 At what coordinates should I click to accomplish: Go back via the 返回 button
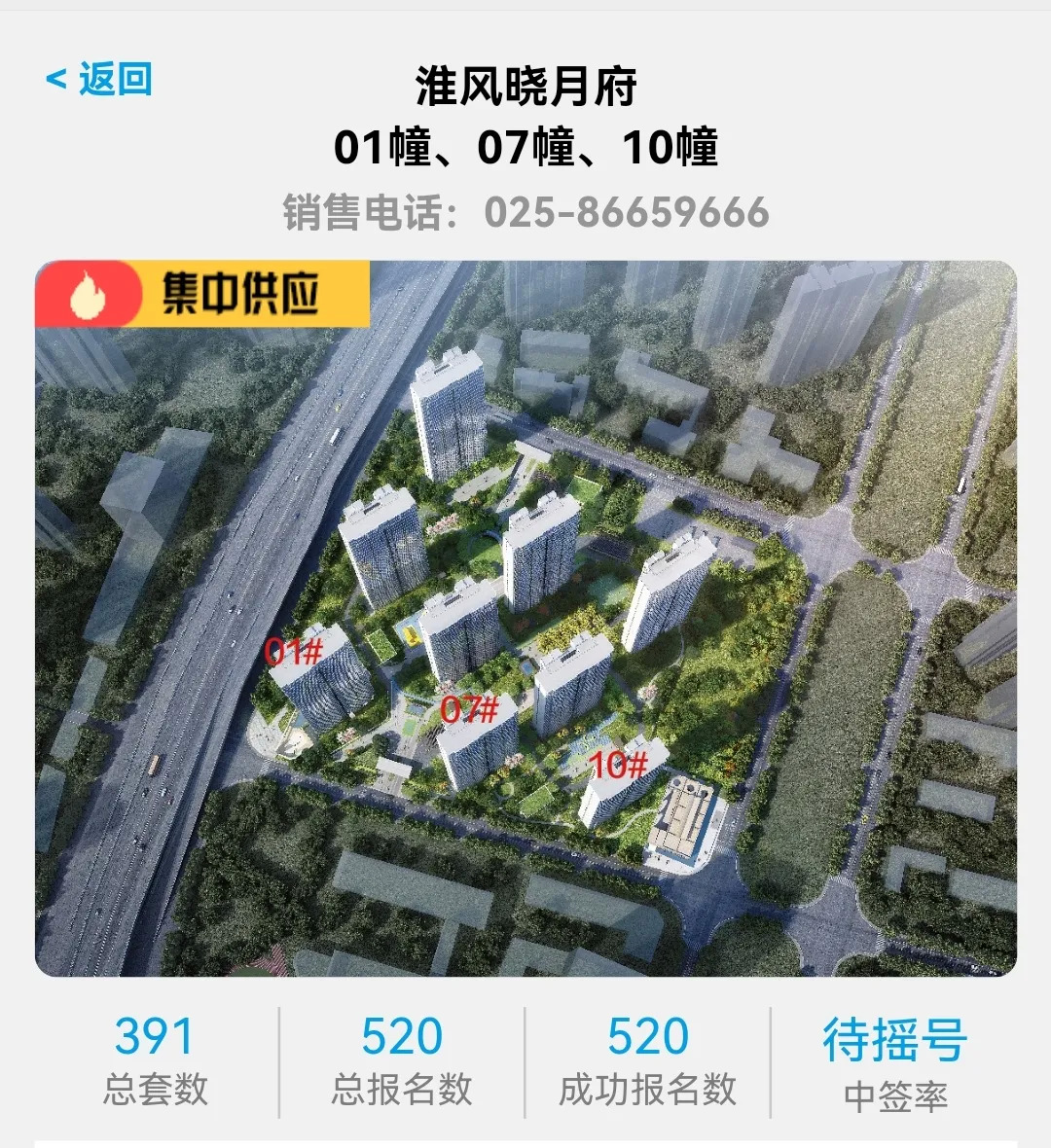coord(99,79)
